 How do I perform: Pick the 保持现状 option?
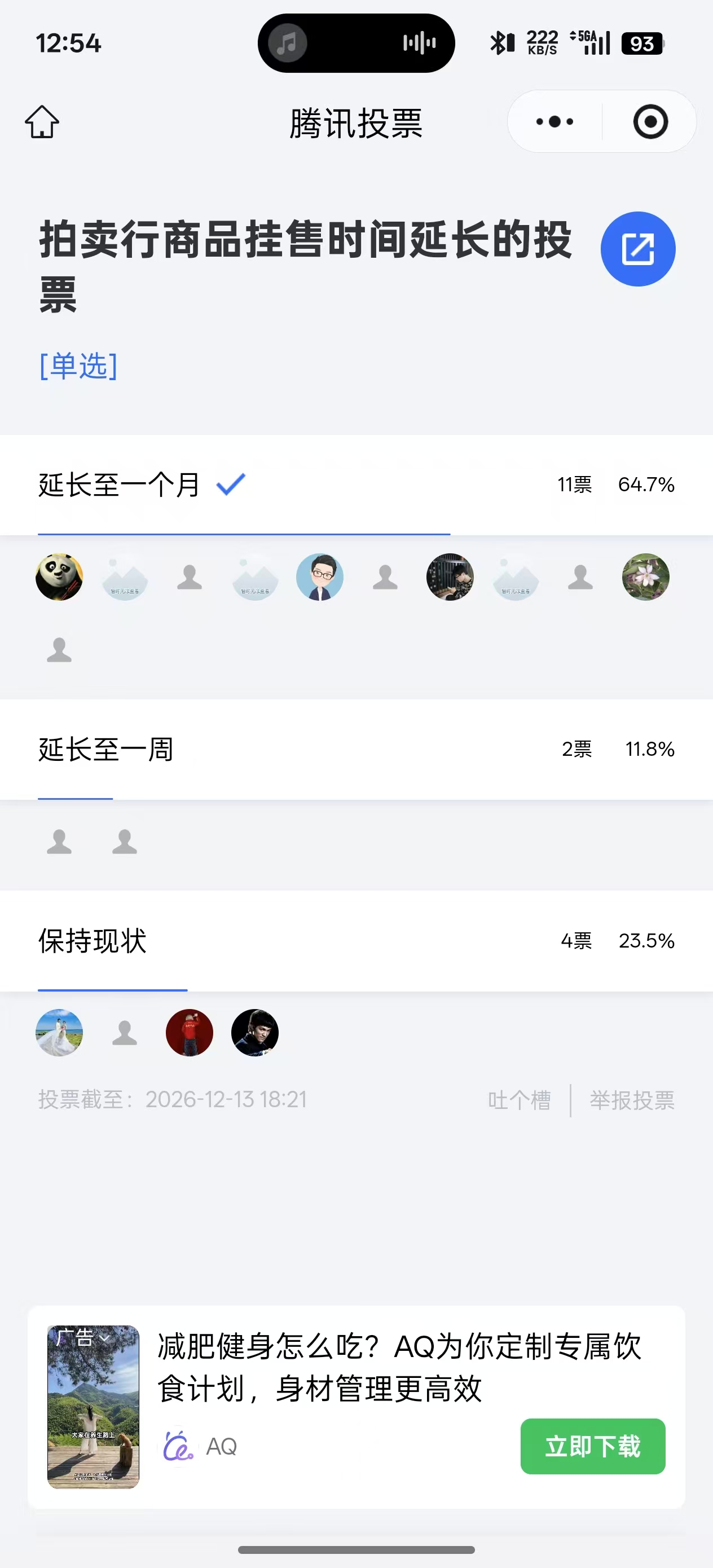tap(93, 941)
